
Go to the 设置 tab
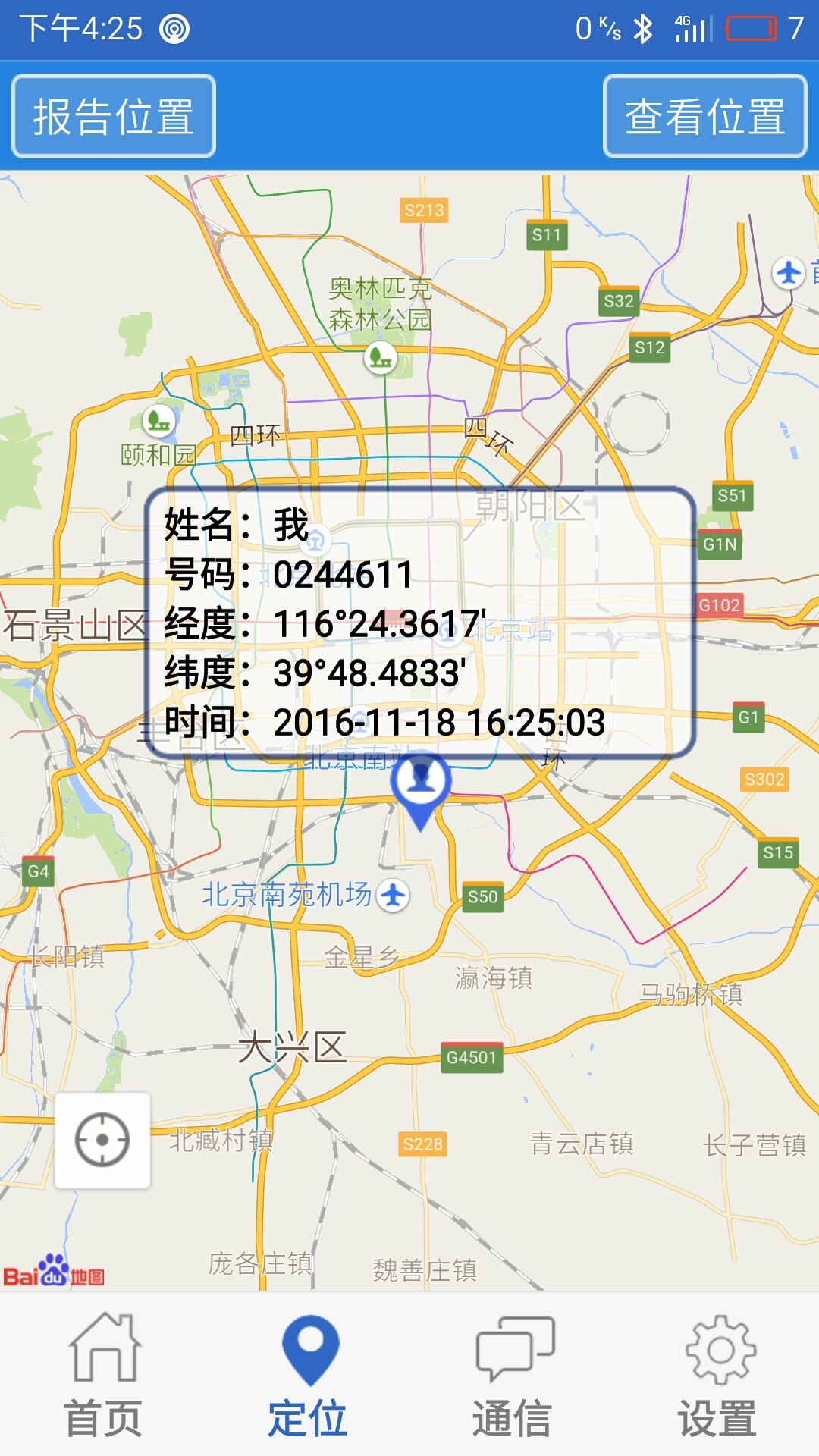[x=717, y=1376]
